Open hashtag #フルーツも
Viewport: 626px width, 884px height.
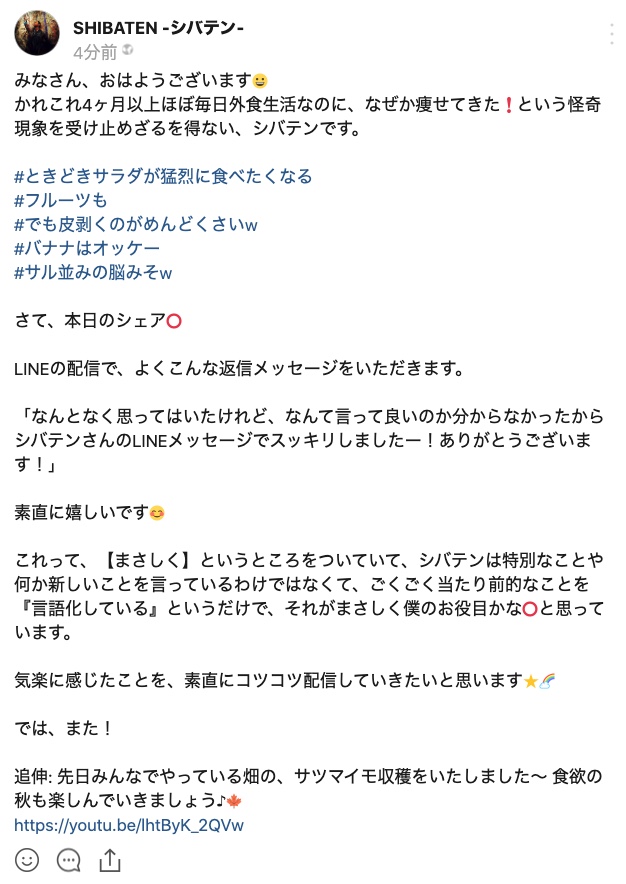[x=60, y=201]
